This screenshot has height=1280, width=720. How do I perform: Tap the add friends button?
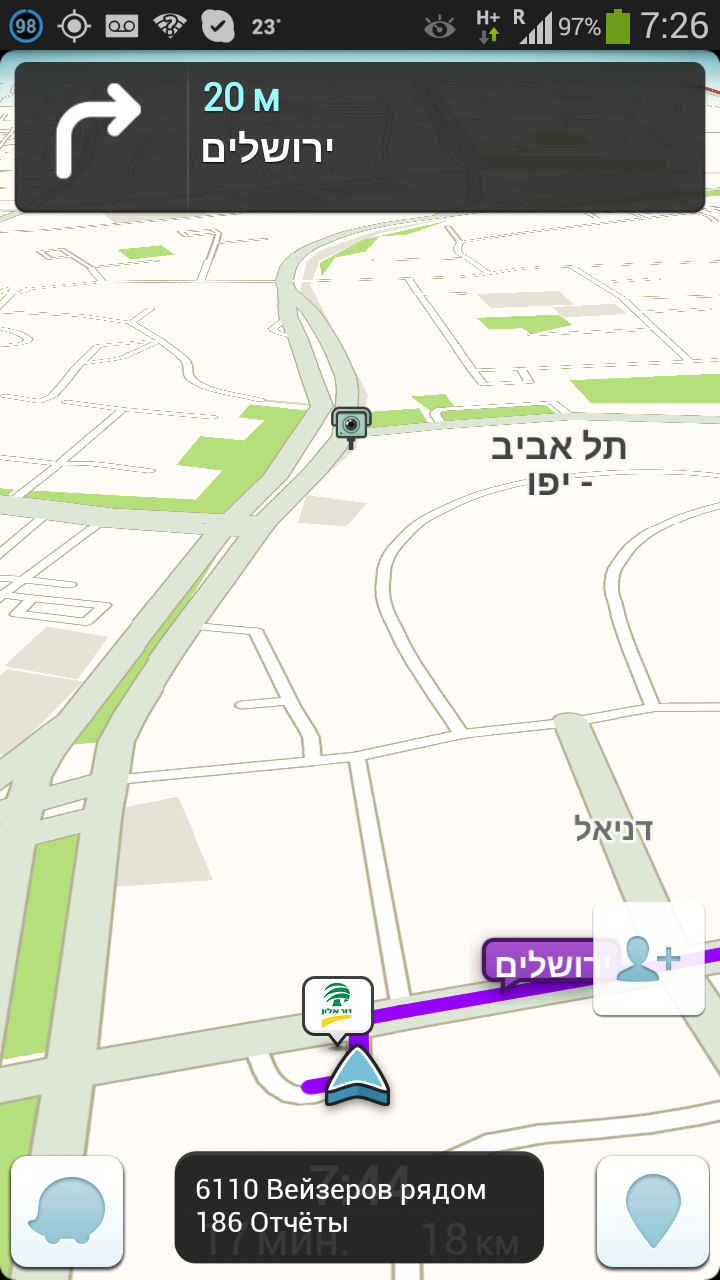[x=649, y=958]
